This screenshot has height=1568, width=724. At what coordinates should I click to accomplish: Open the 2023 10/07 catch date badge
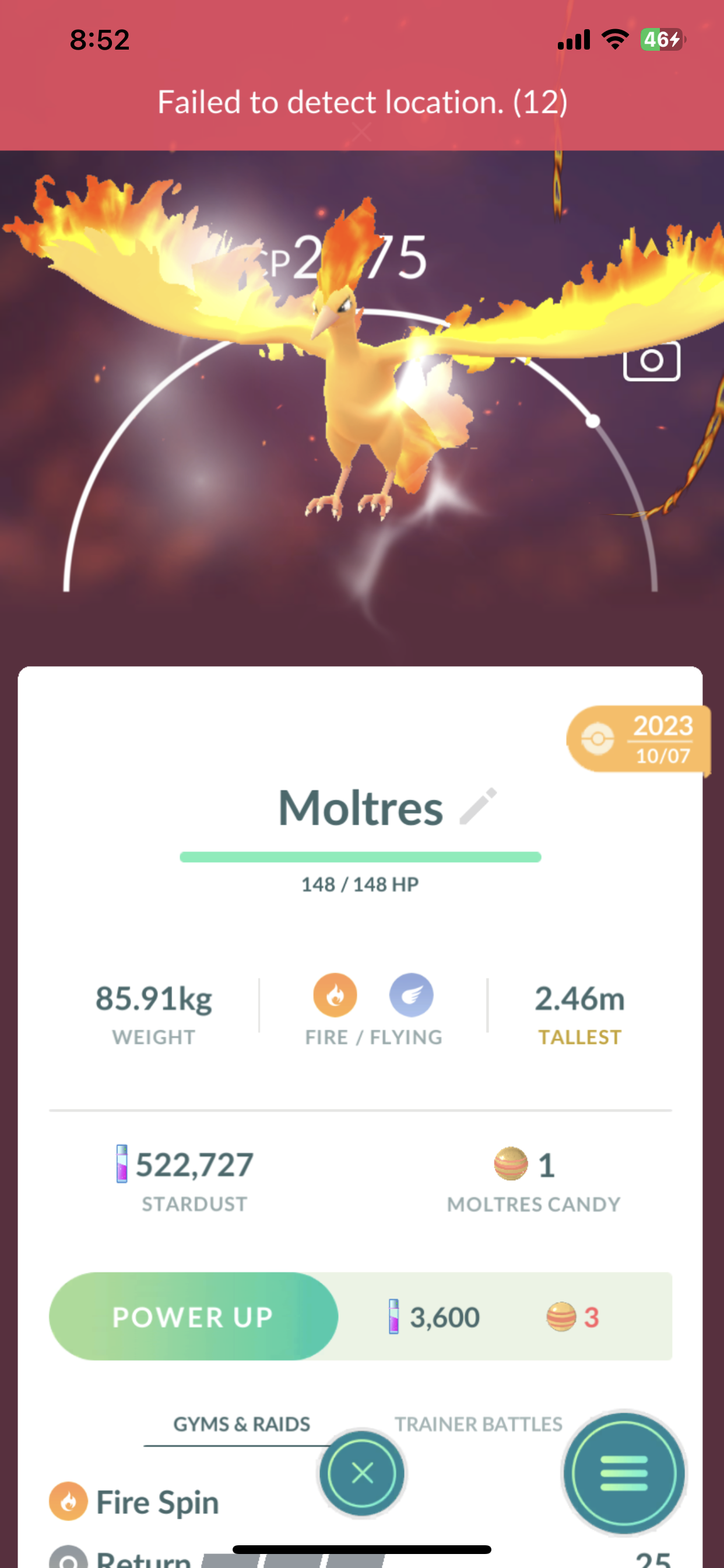[639, 739]
